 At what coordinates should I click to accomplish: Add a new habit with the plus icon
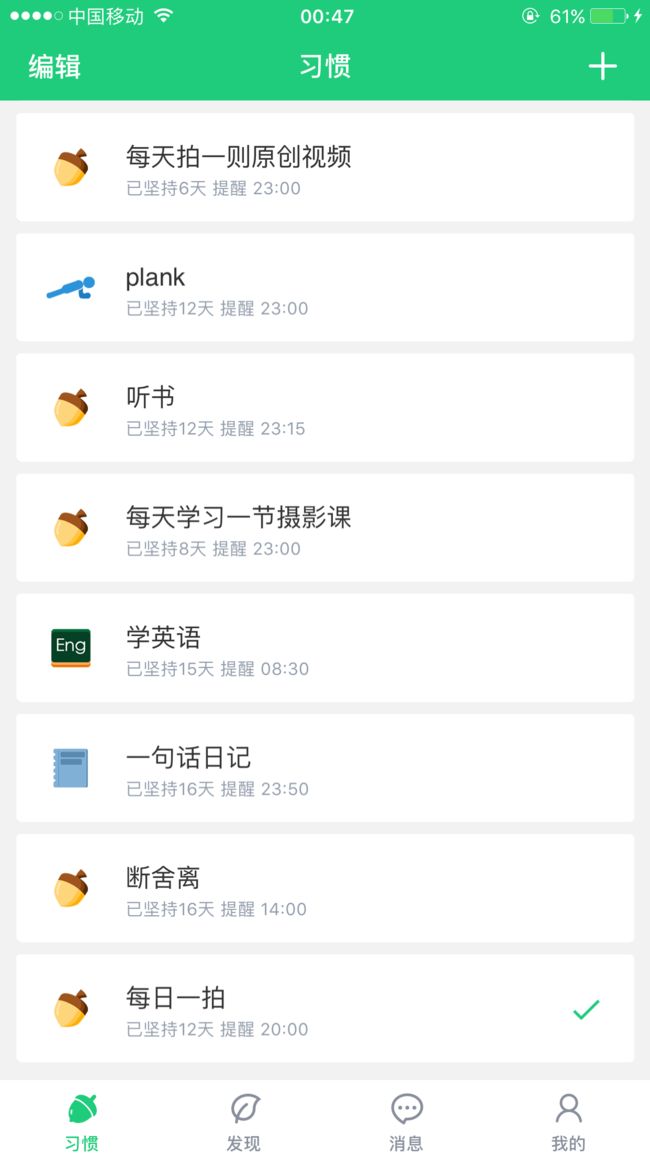(x=602, y=66)
